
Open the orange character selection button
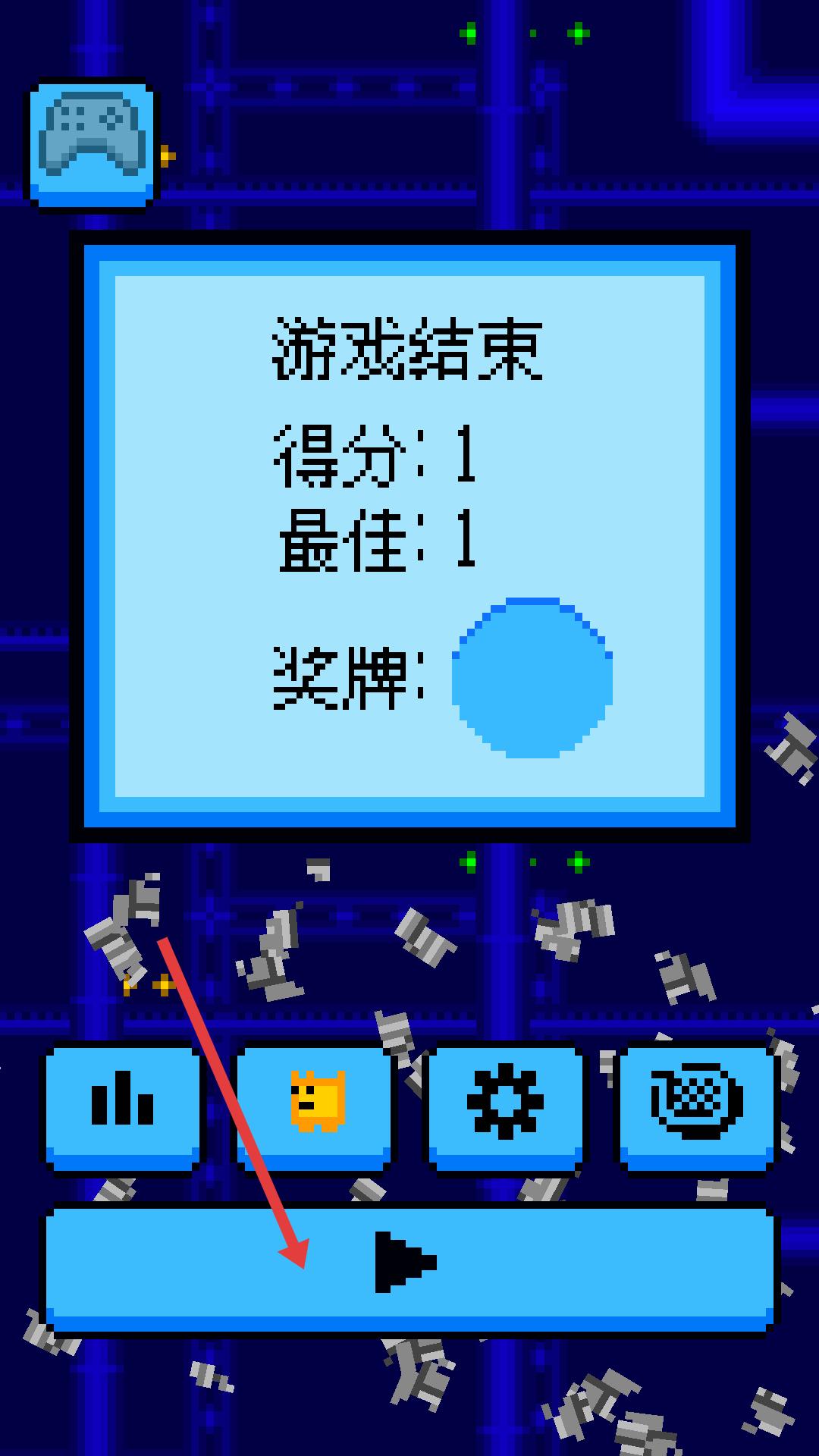coord(315,1108)
